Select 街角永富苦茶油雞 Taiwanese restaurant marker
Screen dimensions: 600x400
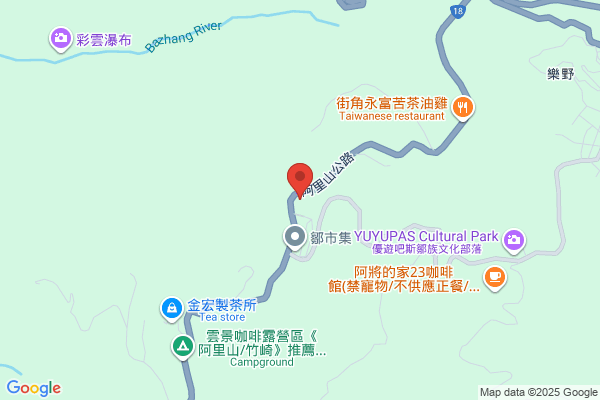coord(463,108)
